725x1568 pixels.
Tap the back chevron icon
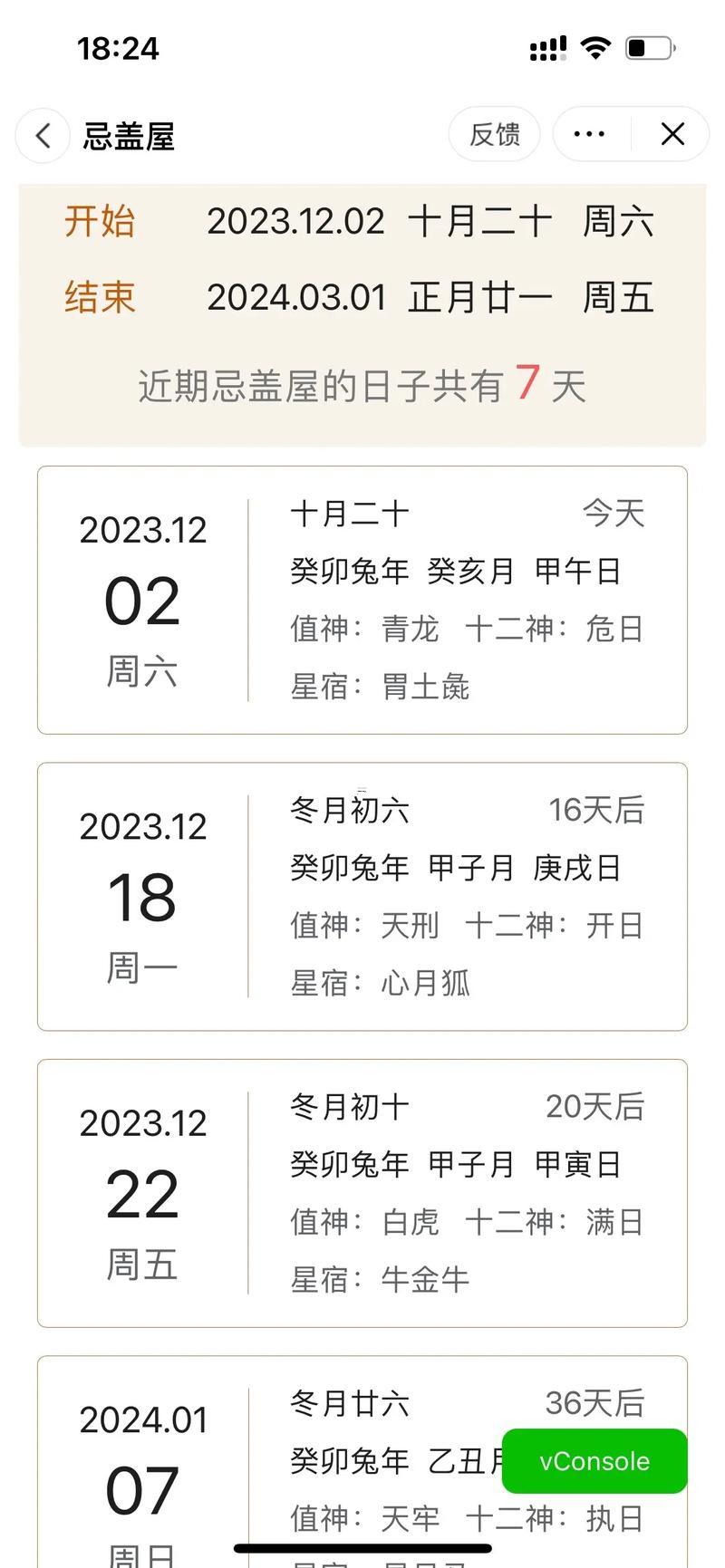click(42, 134)
